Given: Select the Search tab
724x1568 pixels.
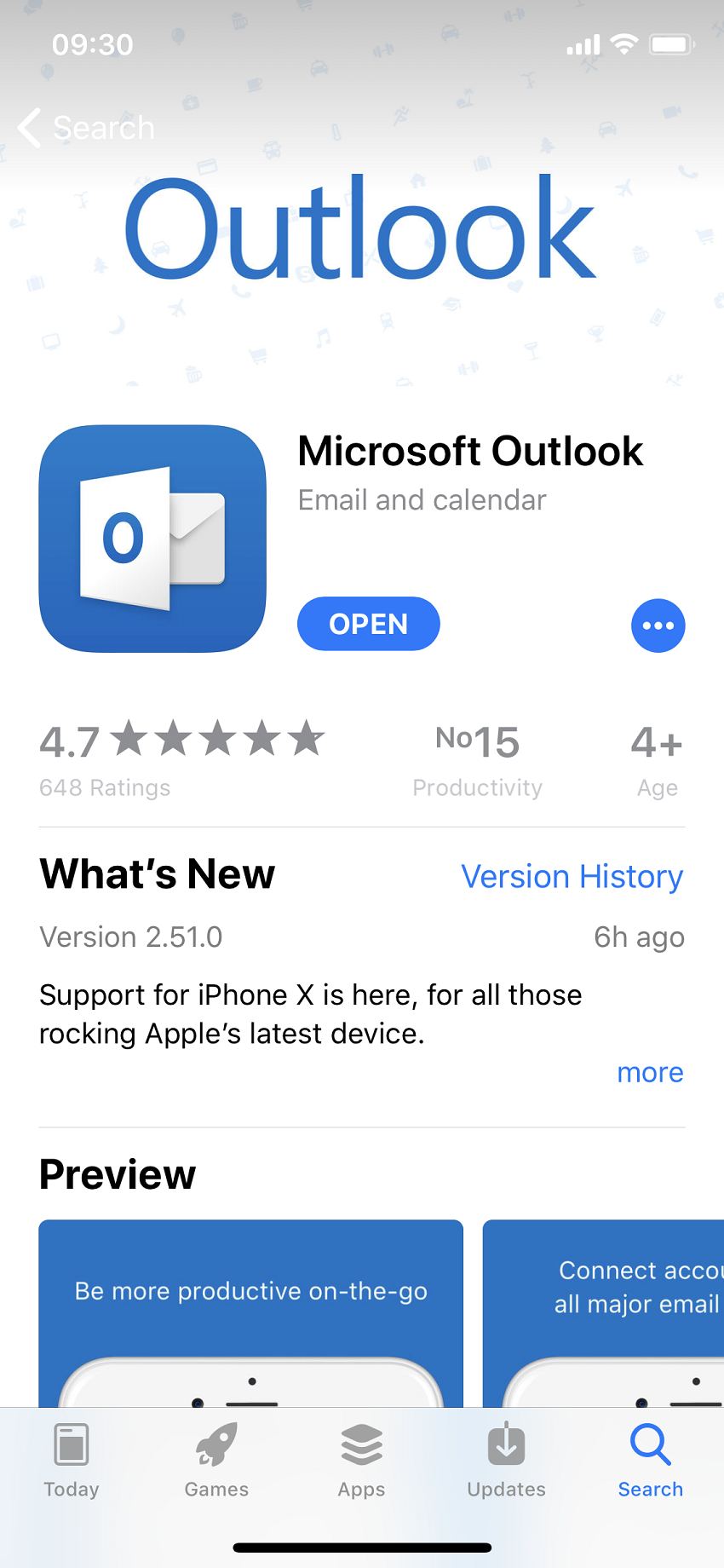Looking at the screenshot, I should (651, 1460).
